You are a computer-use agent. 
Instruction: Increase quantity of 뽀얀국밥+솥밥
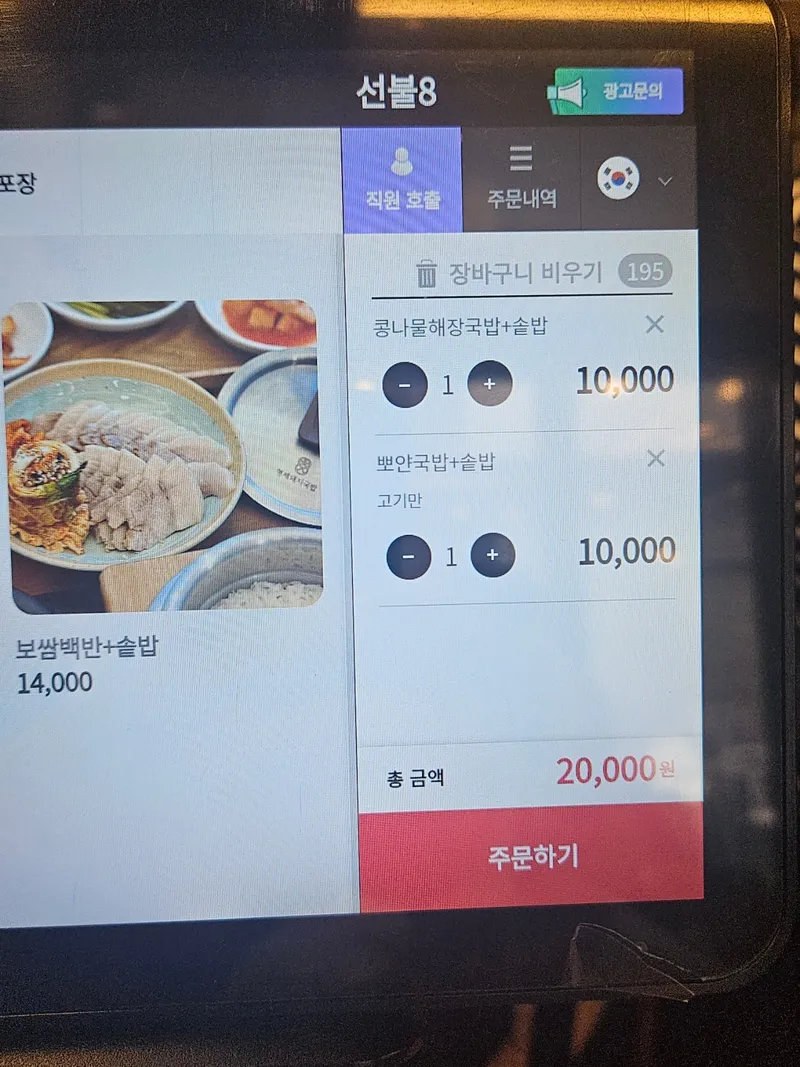point(493,554)
